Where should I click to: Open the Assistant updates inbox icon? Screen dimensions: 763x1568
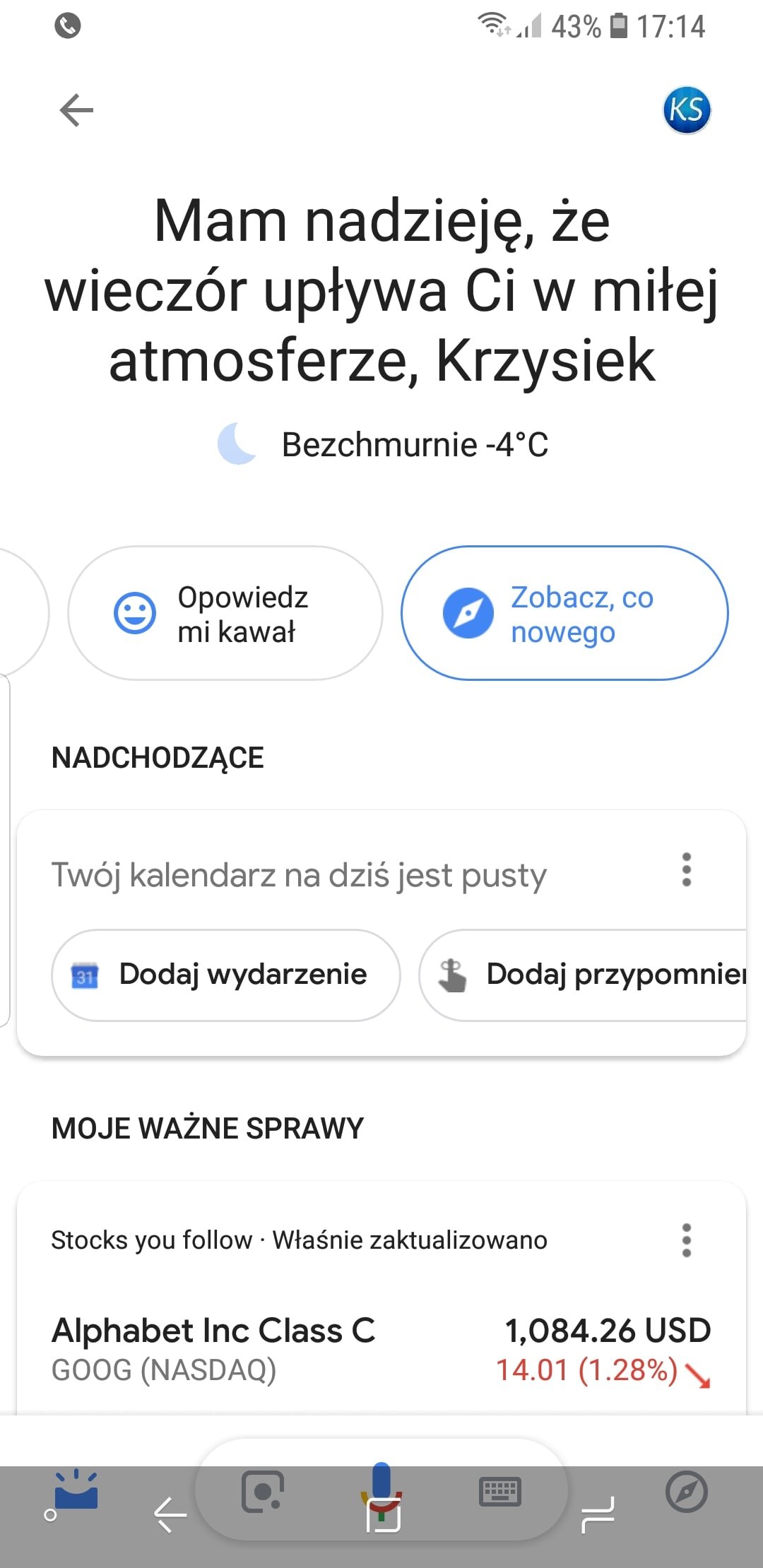point(76,1490)
